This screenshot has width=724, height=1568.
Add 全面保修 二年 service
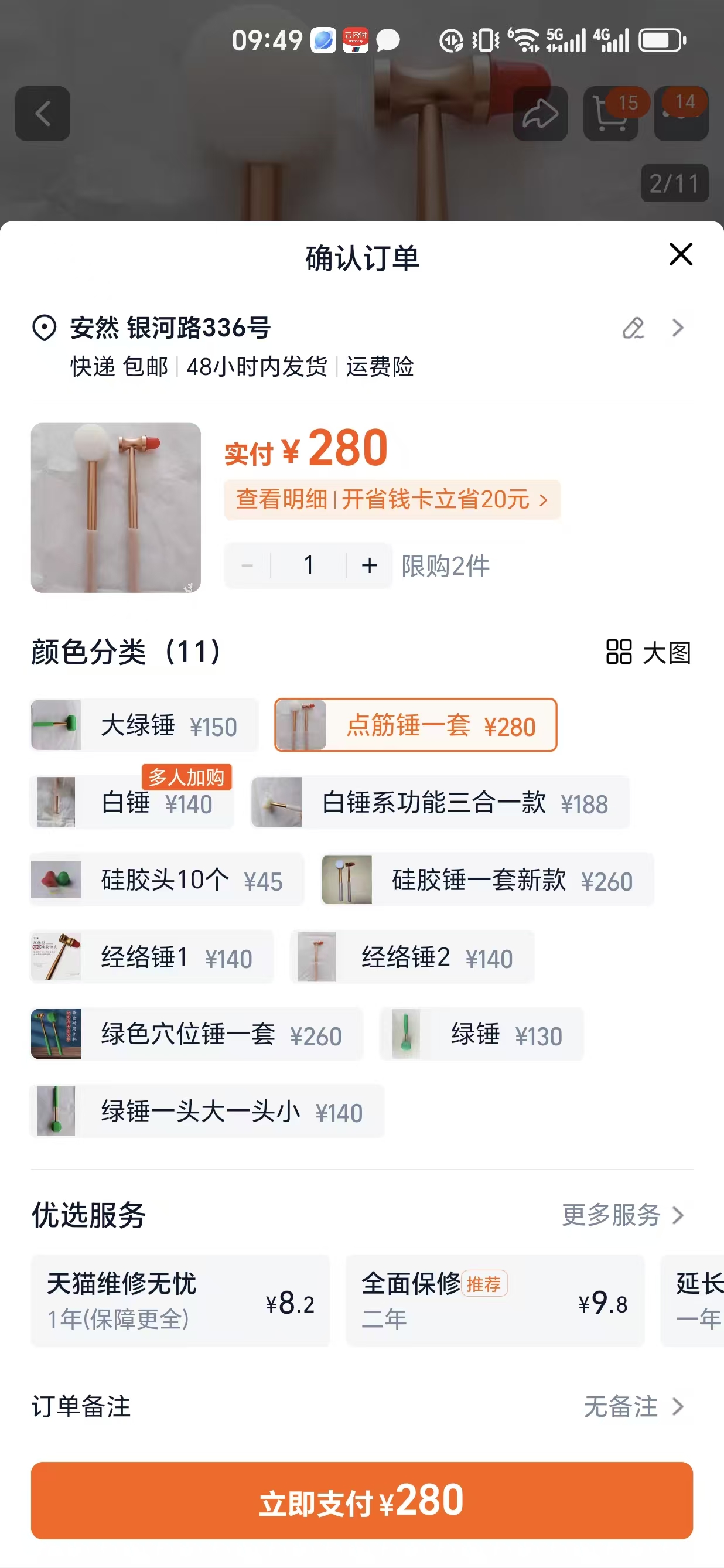(494, 1301)
